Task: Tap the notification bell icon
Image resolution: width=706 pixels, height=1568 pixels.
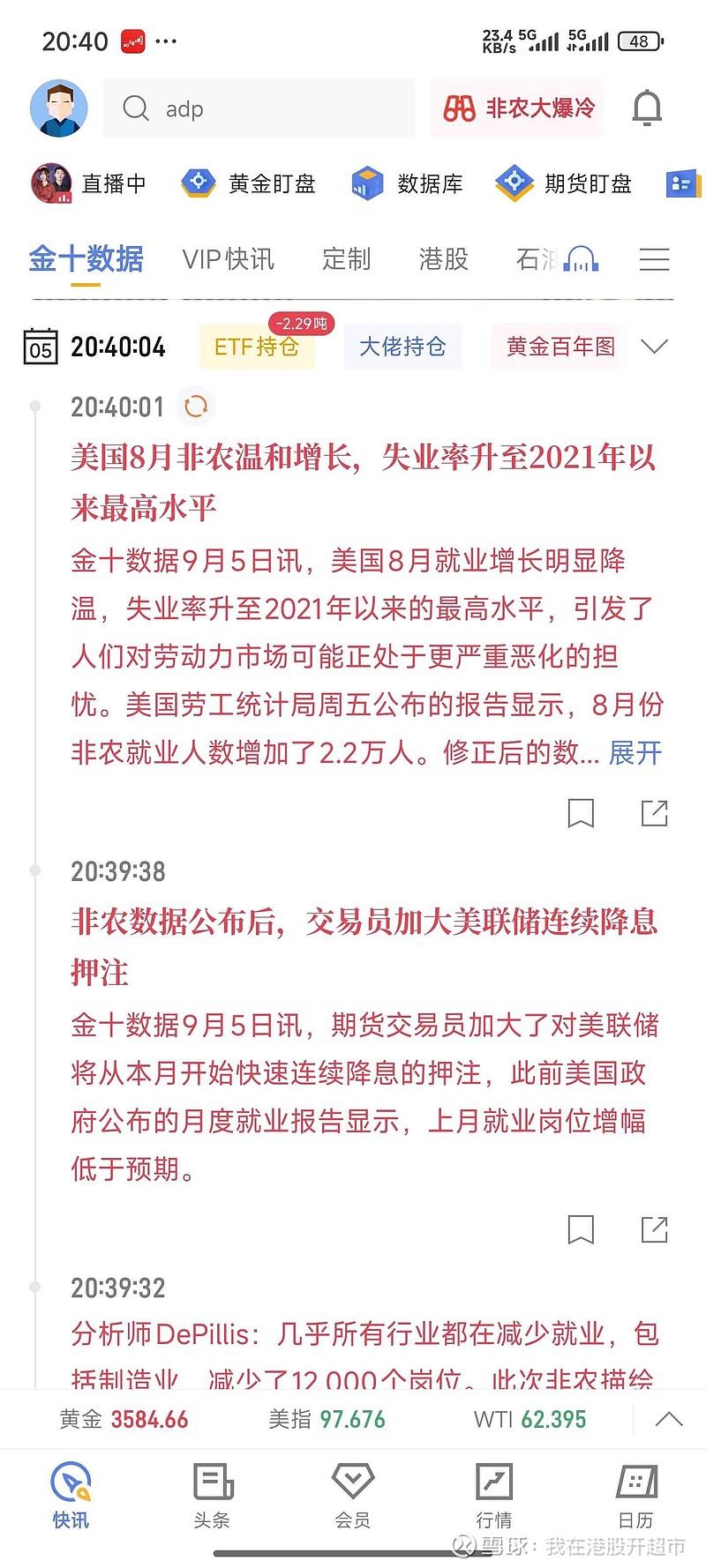Action: pyautogui.click(x=647, y=106)
